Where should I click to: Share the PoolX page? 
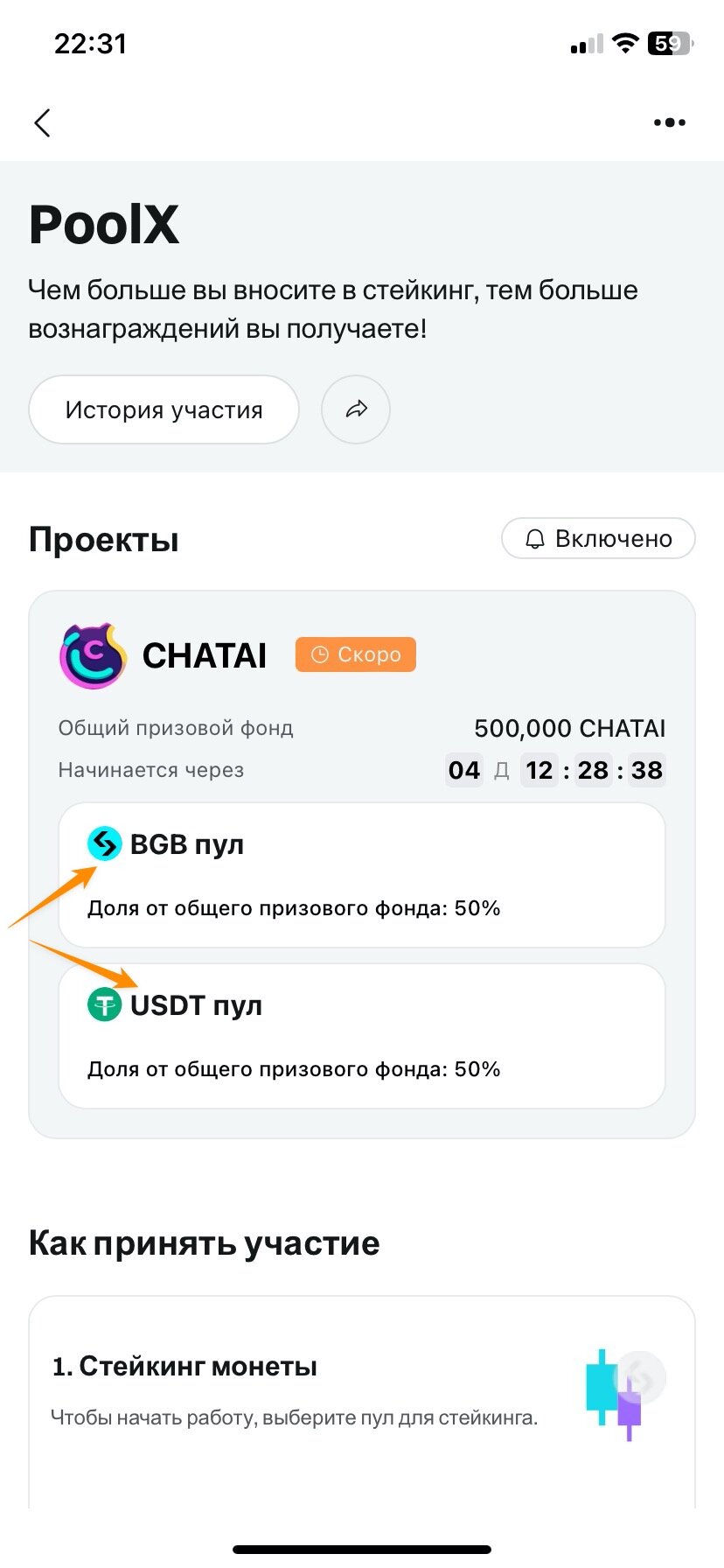pos(356,409)
